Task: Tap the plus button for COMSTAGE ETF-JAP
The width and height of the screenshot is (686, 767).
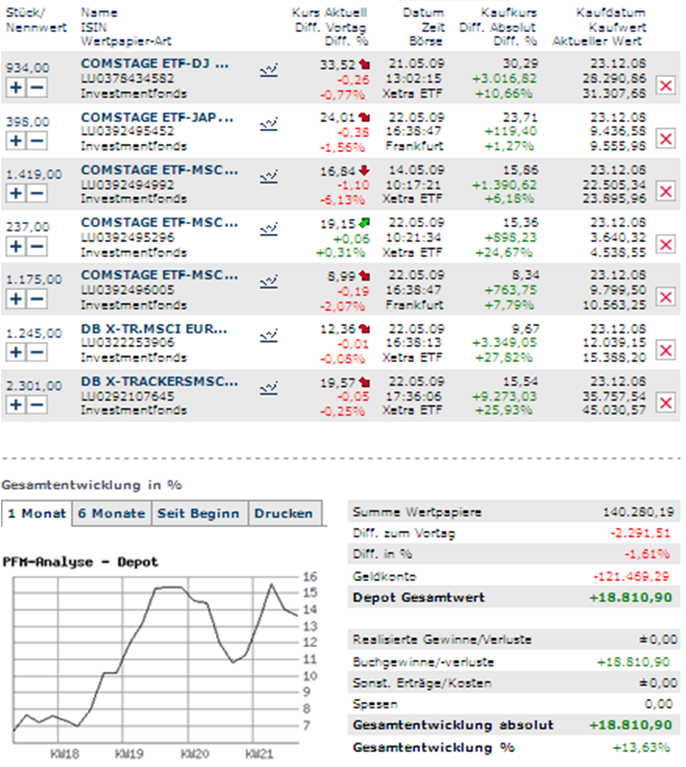Action: click(16, 140)
